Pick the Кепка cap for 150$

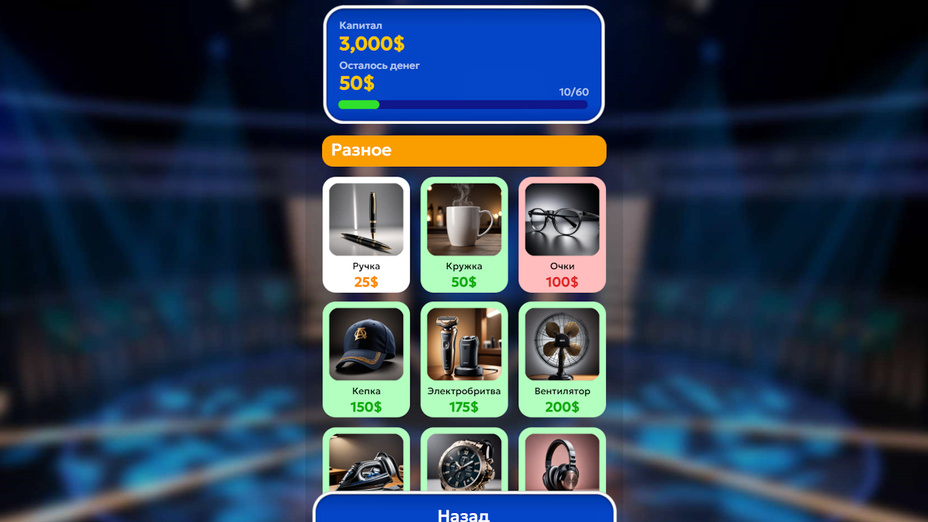tap(366, 359)
